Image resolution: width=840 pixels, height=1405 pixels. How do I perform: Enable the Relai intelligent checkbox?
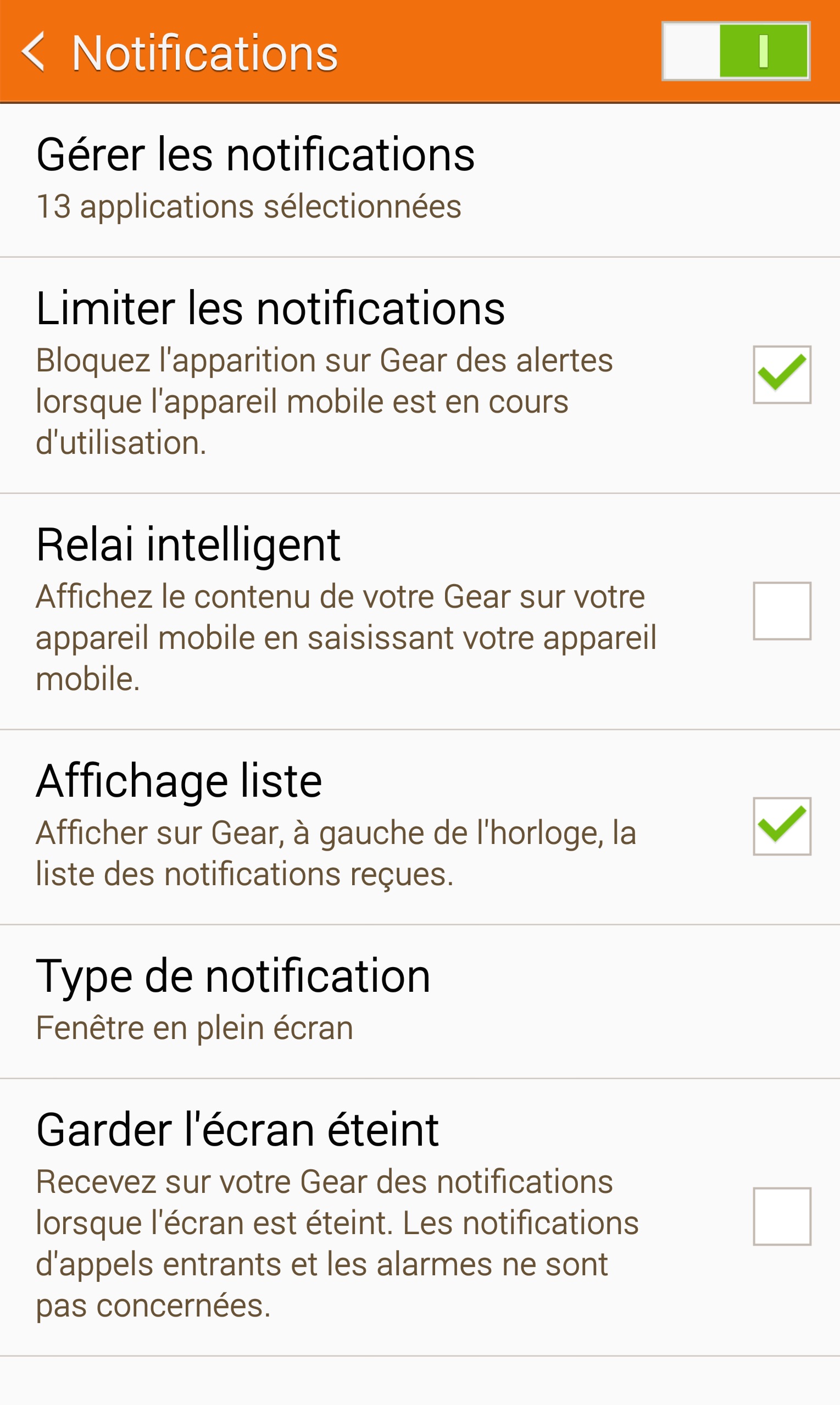pos(781,611)
